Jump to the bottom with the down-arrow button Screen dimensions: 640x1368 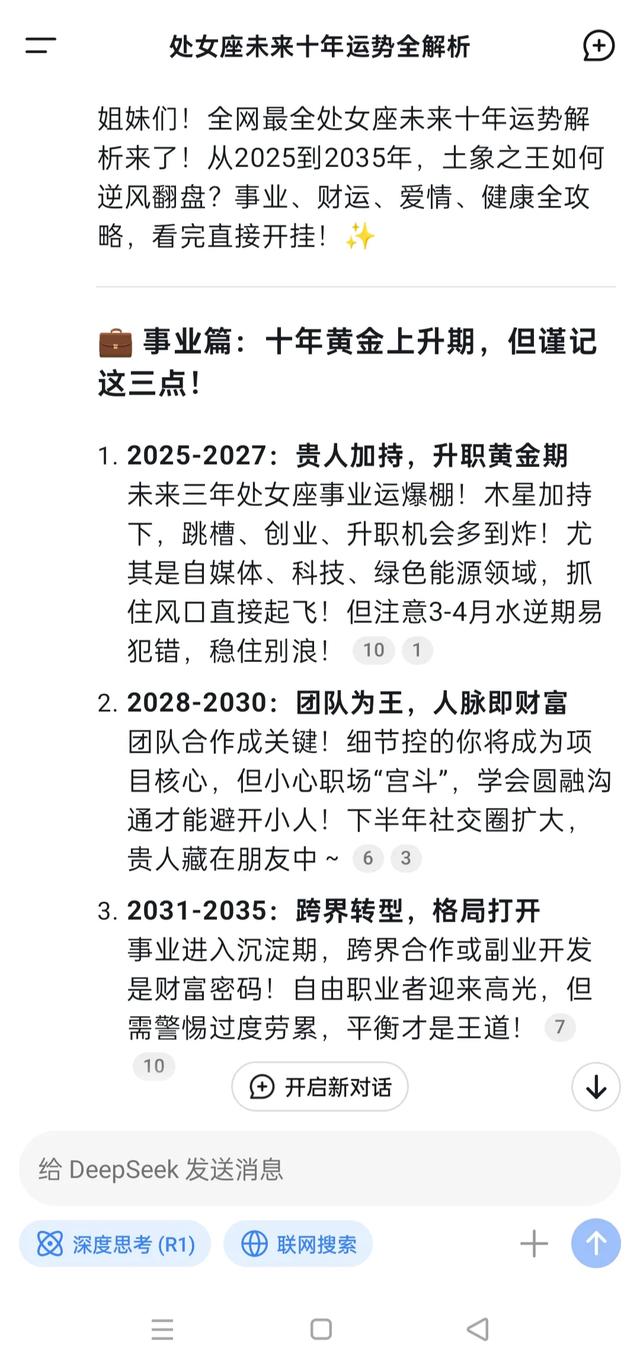[596, 1087]
